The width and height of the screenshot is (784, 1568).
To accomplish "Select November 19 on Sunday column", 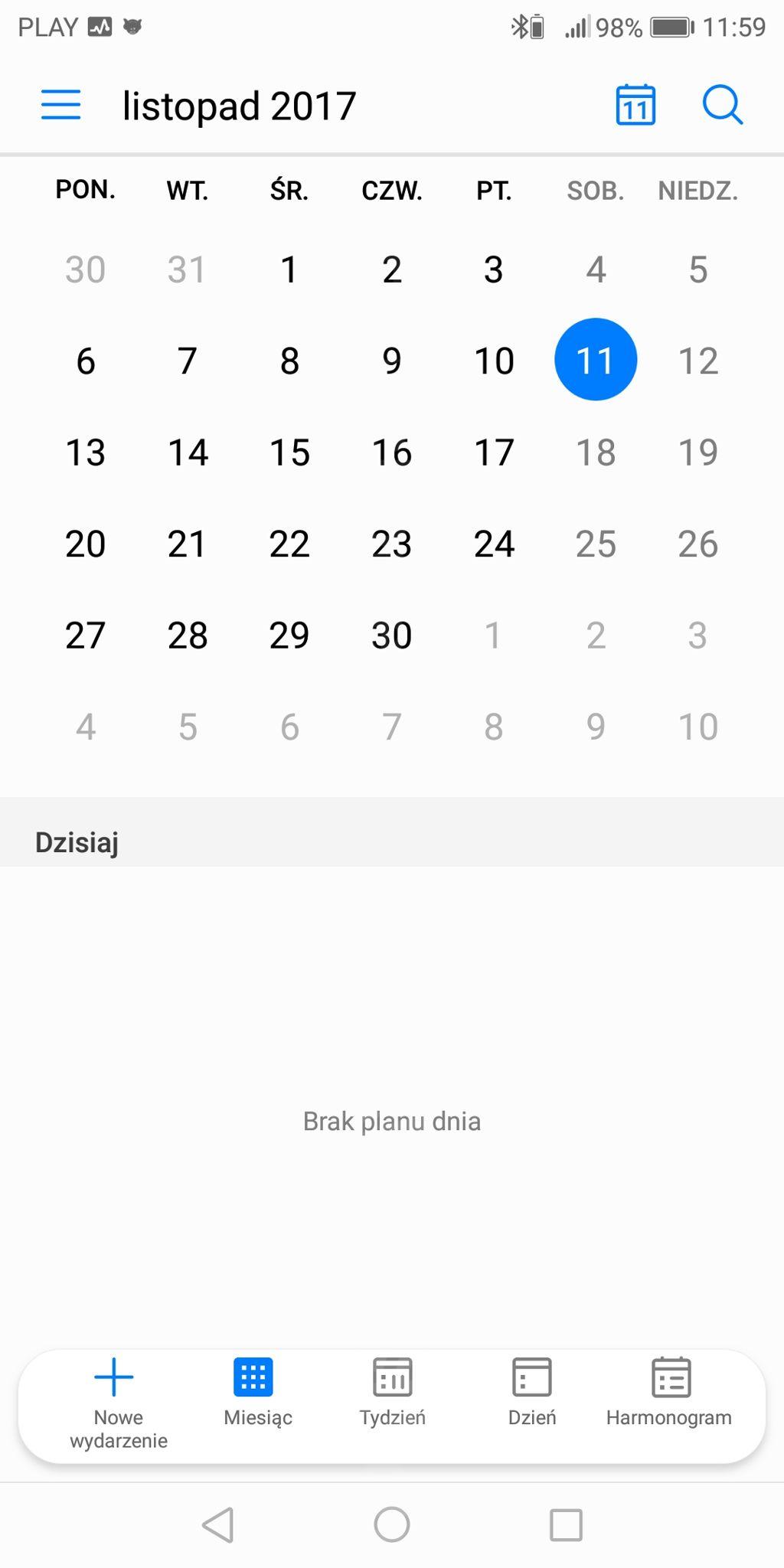I will click(697, 452).
